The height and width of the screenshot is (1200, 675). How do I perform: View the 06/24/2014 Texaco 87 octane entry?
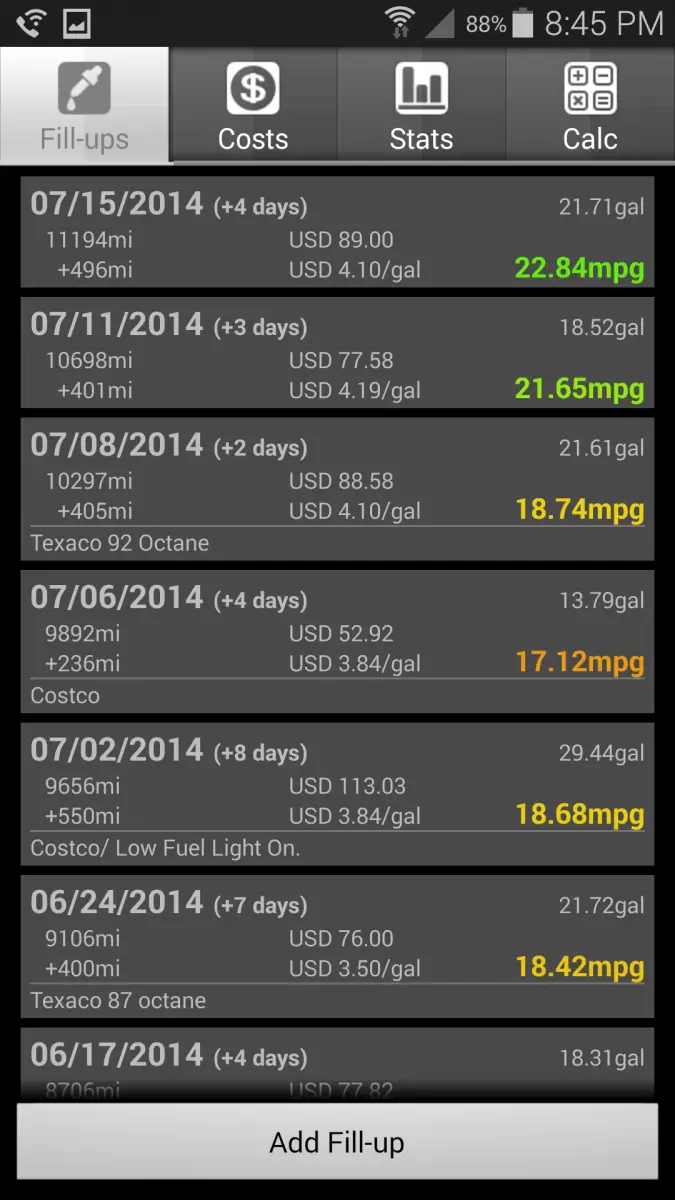pyautogui.click(x=337, y=946)
